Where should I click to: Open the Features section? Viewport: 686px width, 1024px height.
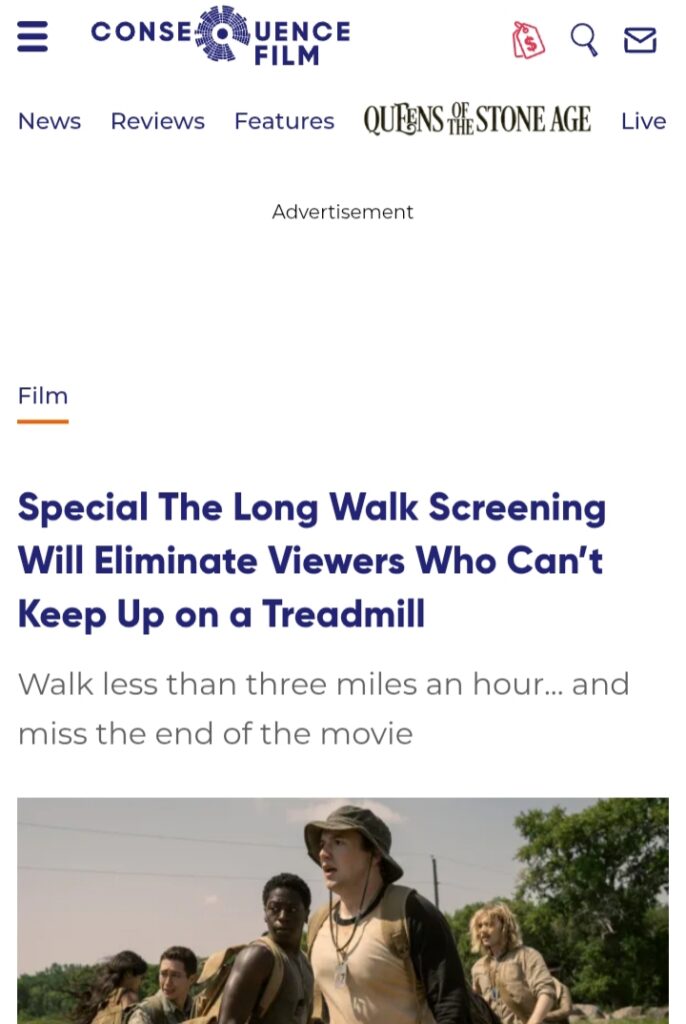click(x=284, y=121)
